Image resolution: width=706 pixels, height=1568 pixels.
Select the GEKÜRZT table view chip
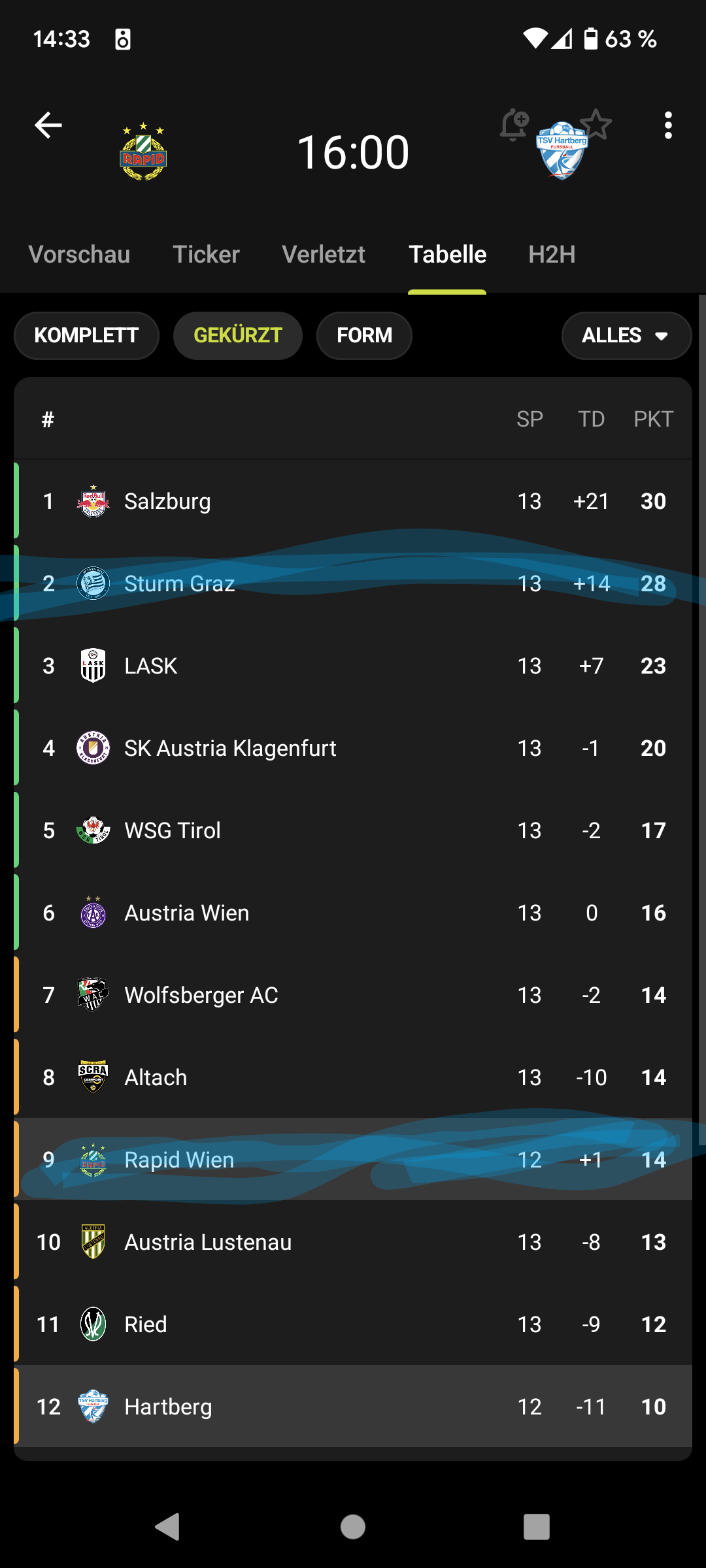(238, 336)
